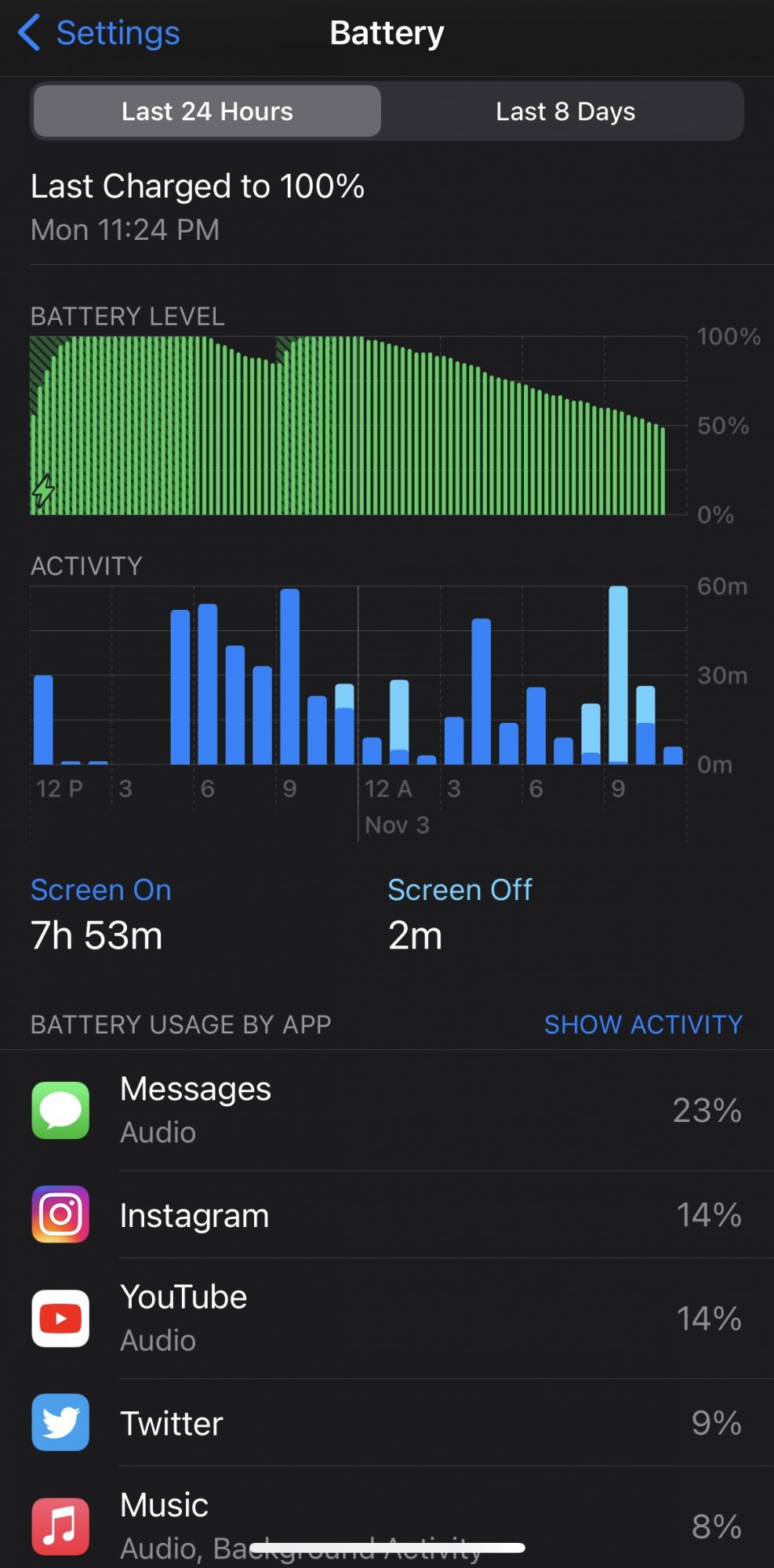Switch to Last 8 Days view

(x=565, y=111)
